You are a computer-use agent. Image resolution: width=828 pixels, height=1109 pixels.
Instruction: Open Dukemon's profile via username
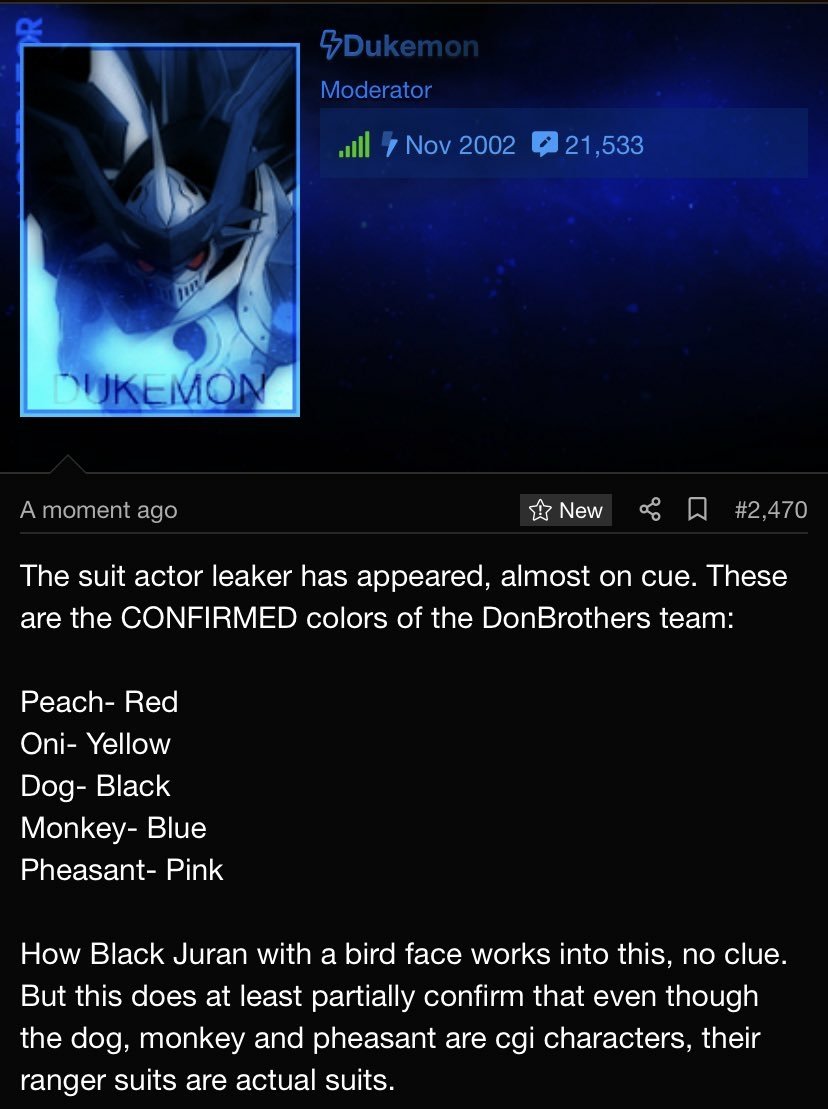[409, 46]
